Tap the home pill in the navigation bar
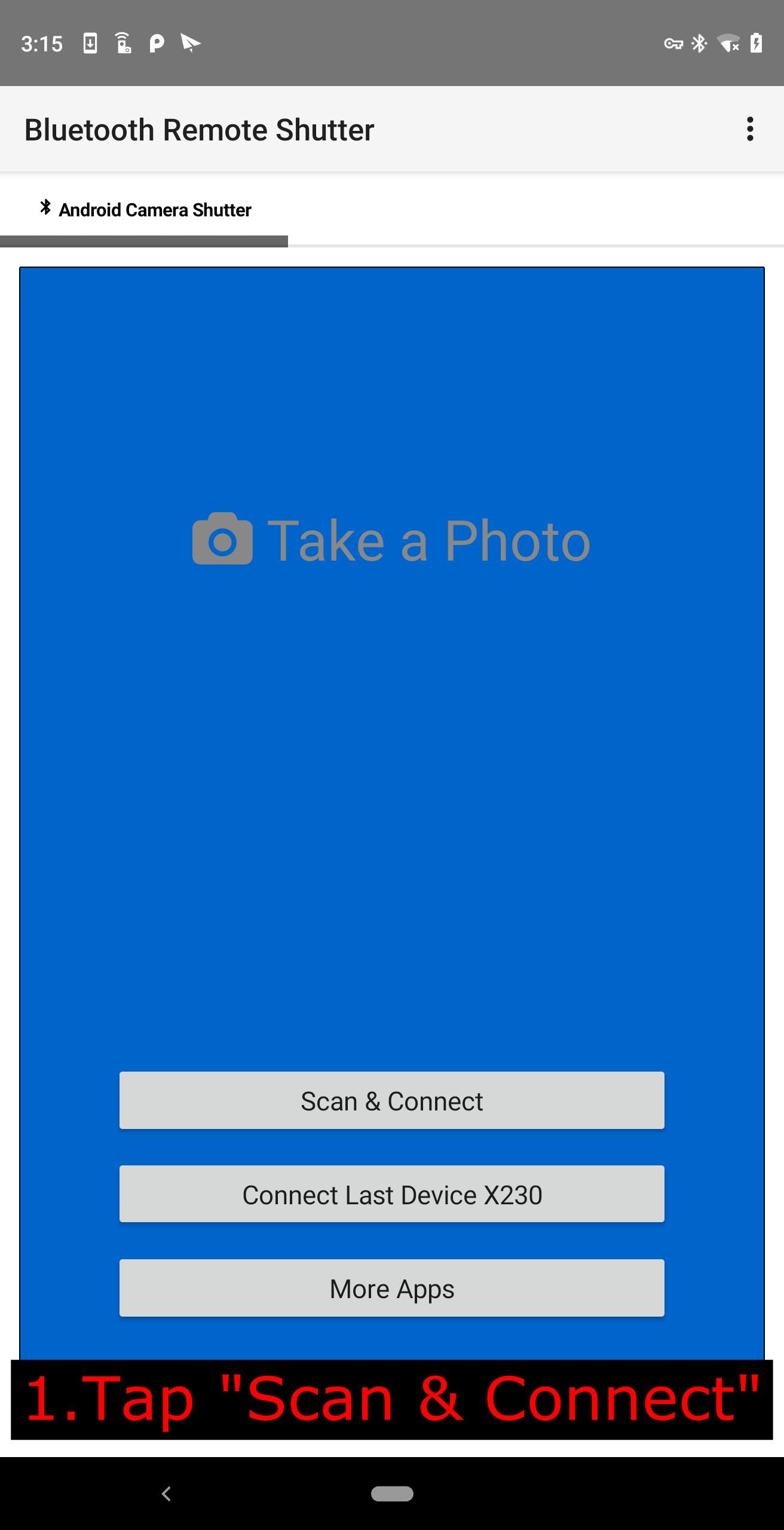The height and width of the screenshot is (1530, 784). [392, 1494]
